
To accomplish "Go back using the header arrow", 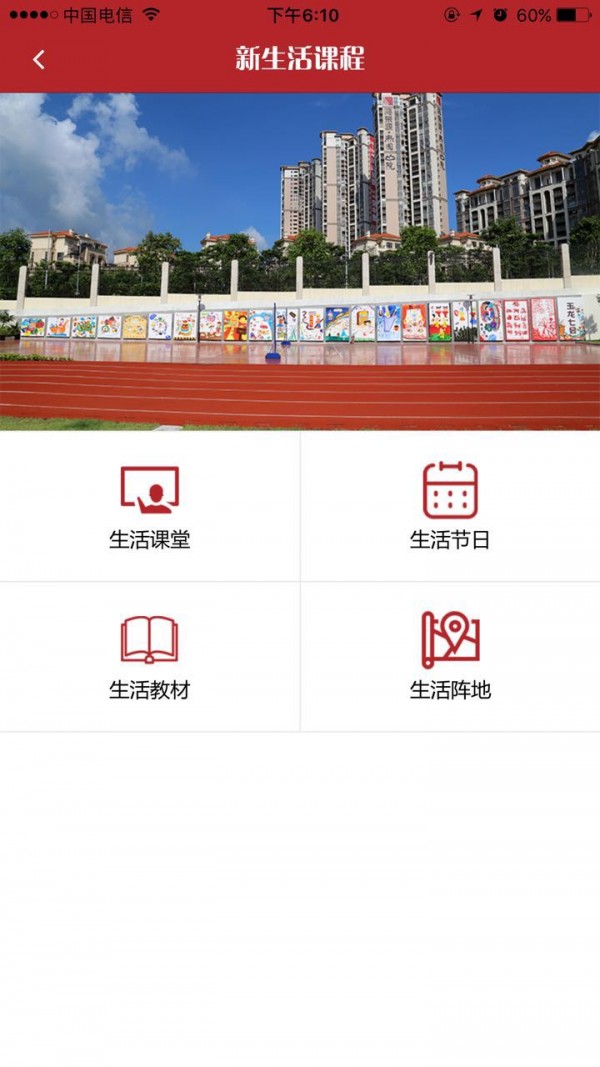I will click(x=39, y=60).
